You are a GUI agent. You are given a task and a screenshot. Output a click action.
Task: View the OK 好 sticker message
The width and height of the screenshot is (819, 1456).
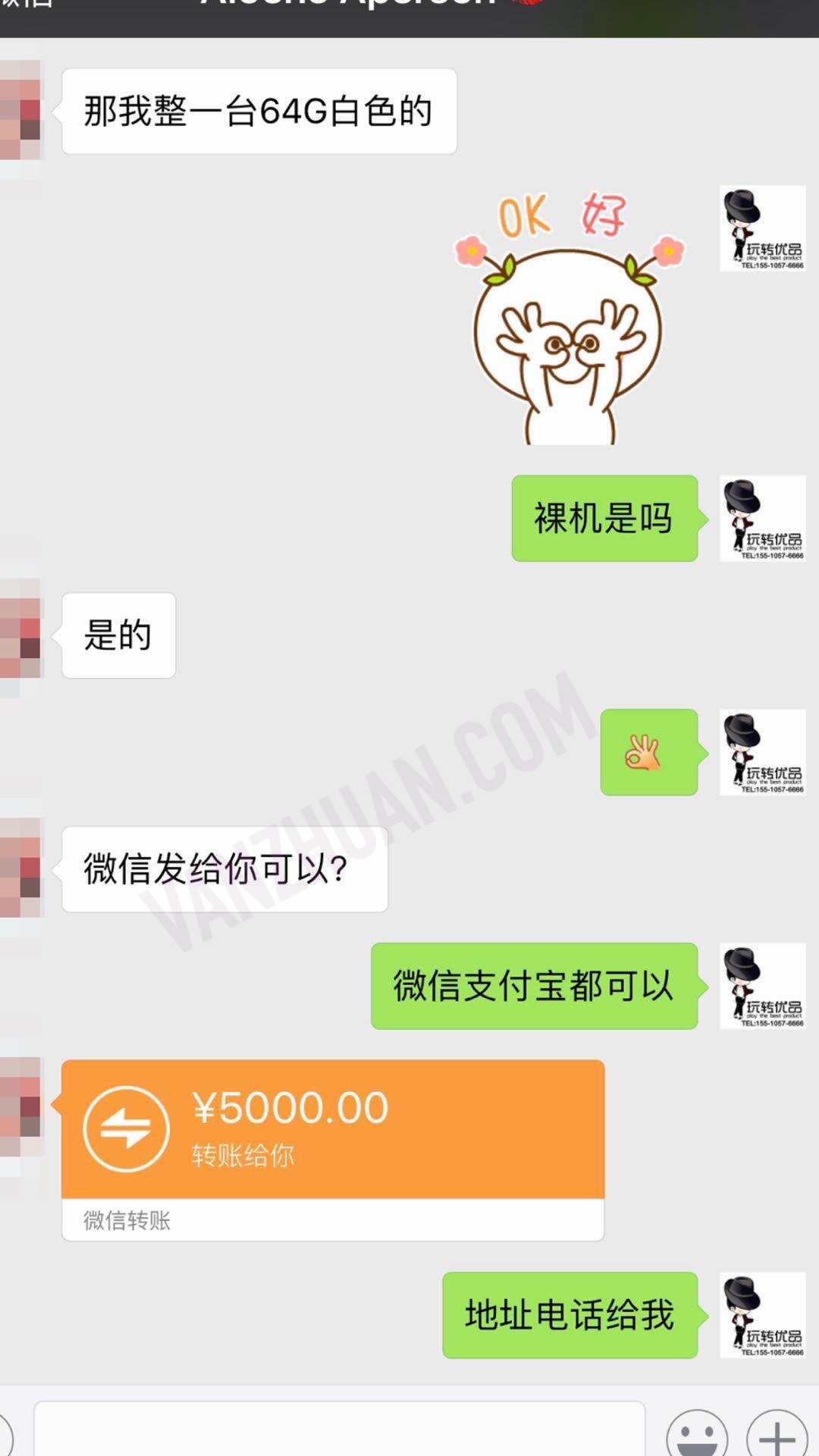coord(569,318)
